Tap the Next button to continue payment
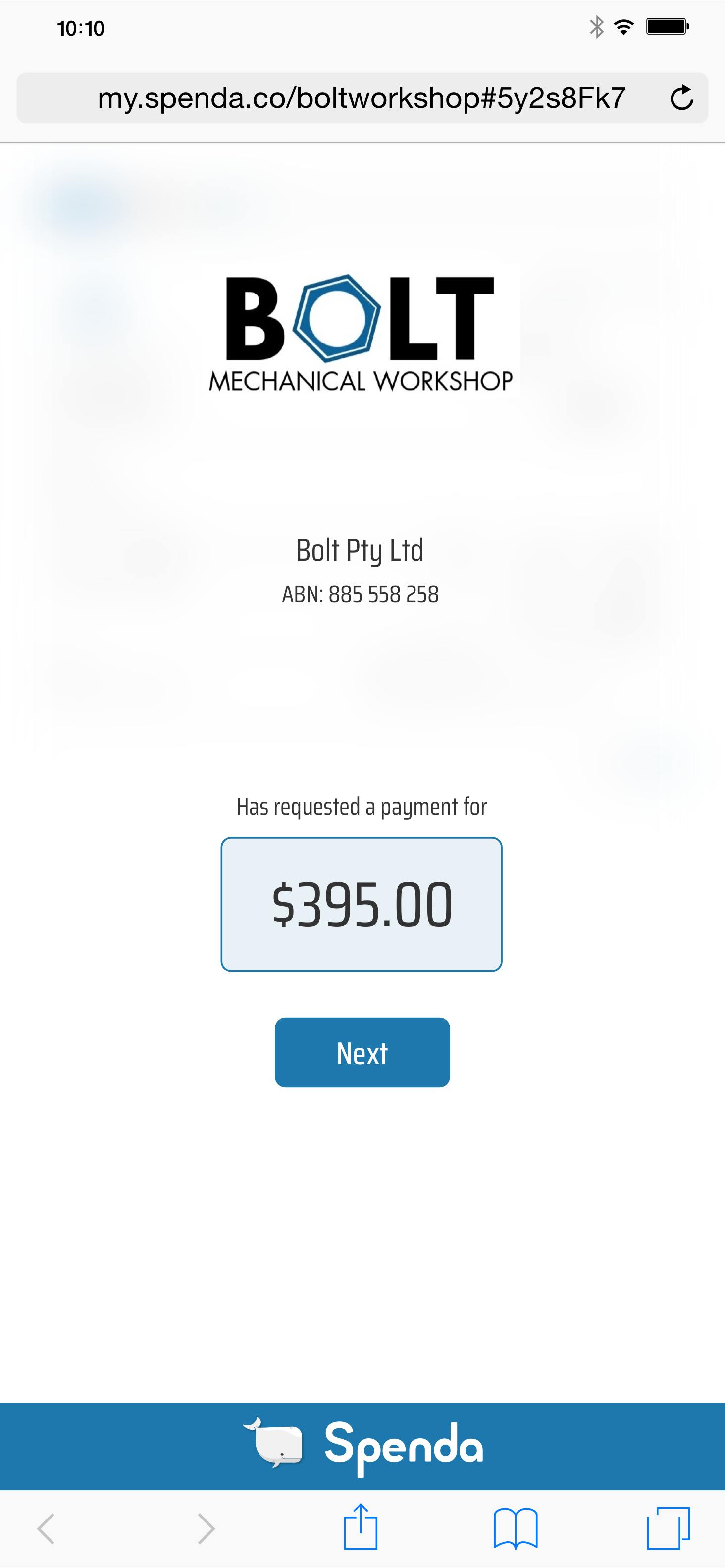 [x=362, y=1052]
